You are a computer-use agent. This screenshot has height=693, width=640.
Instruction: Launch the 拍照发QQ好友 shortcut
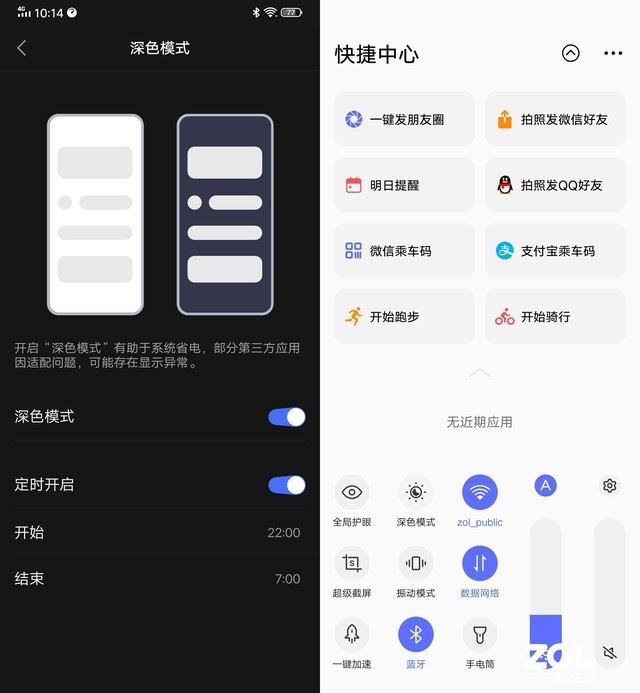point(555,185)
